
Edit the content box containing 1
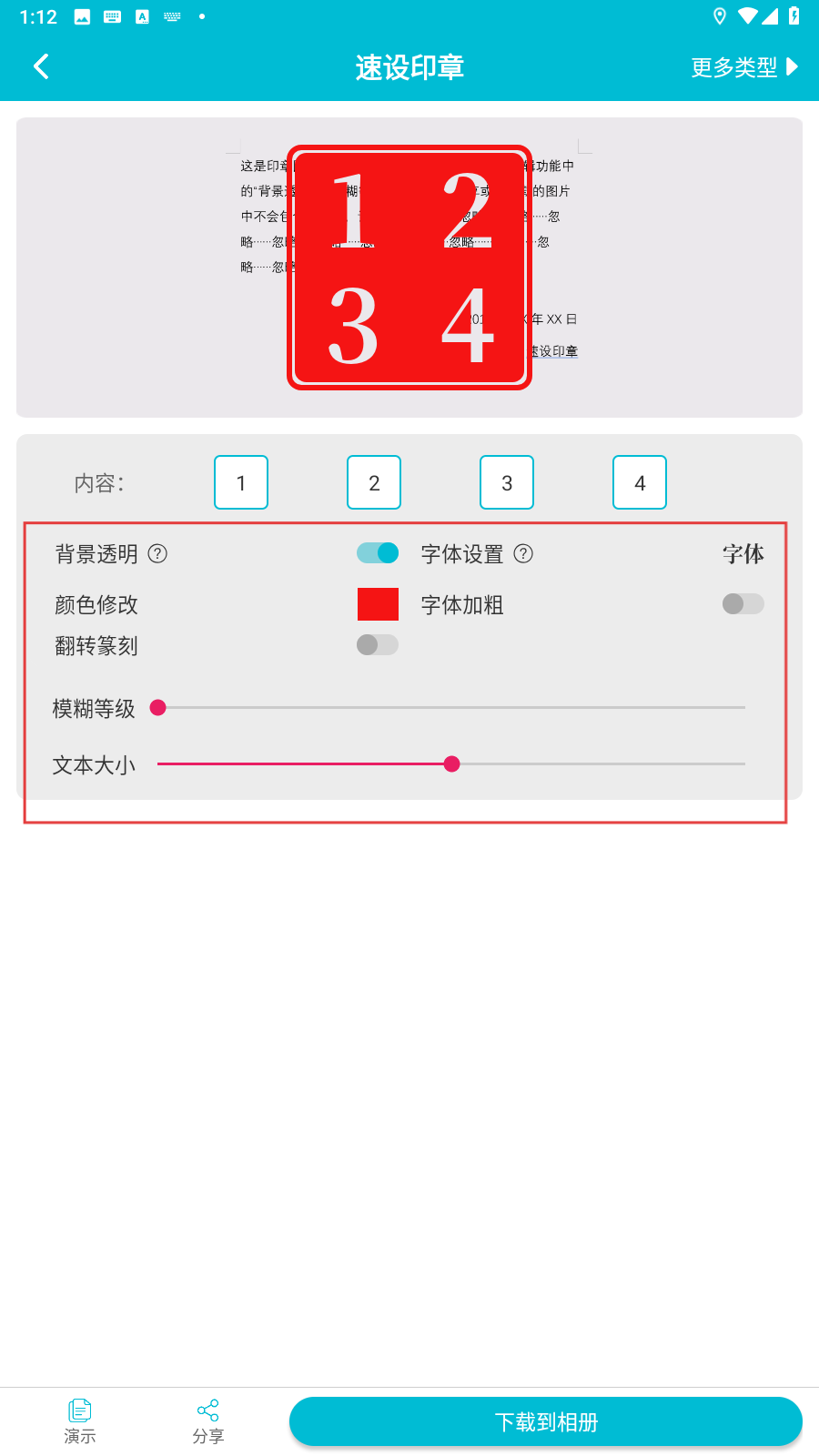241,482
